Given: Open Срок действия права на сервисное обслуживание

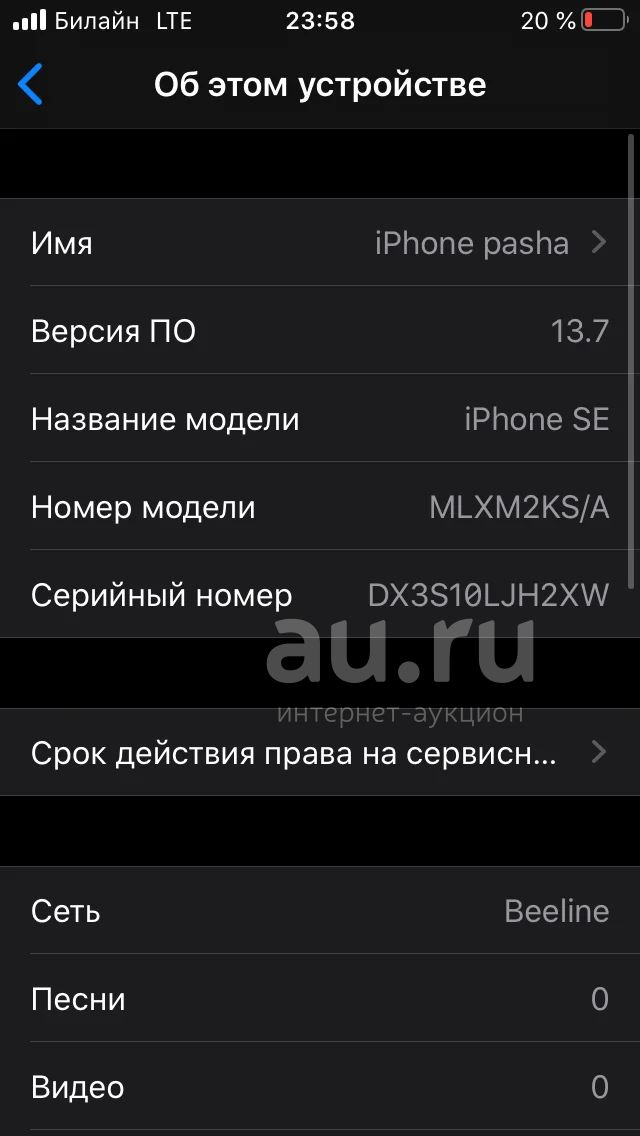Looking at the screenshot, I should (320, 752).
